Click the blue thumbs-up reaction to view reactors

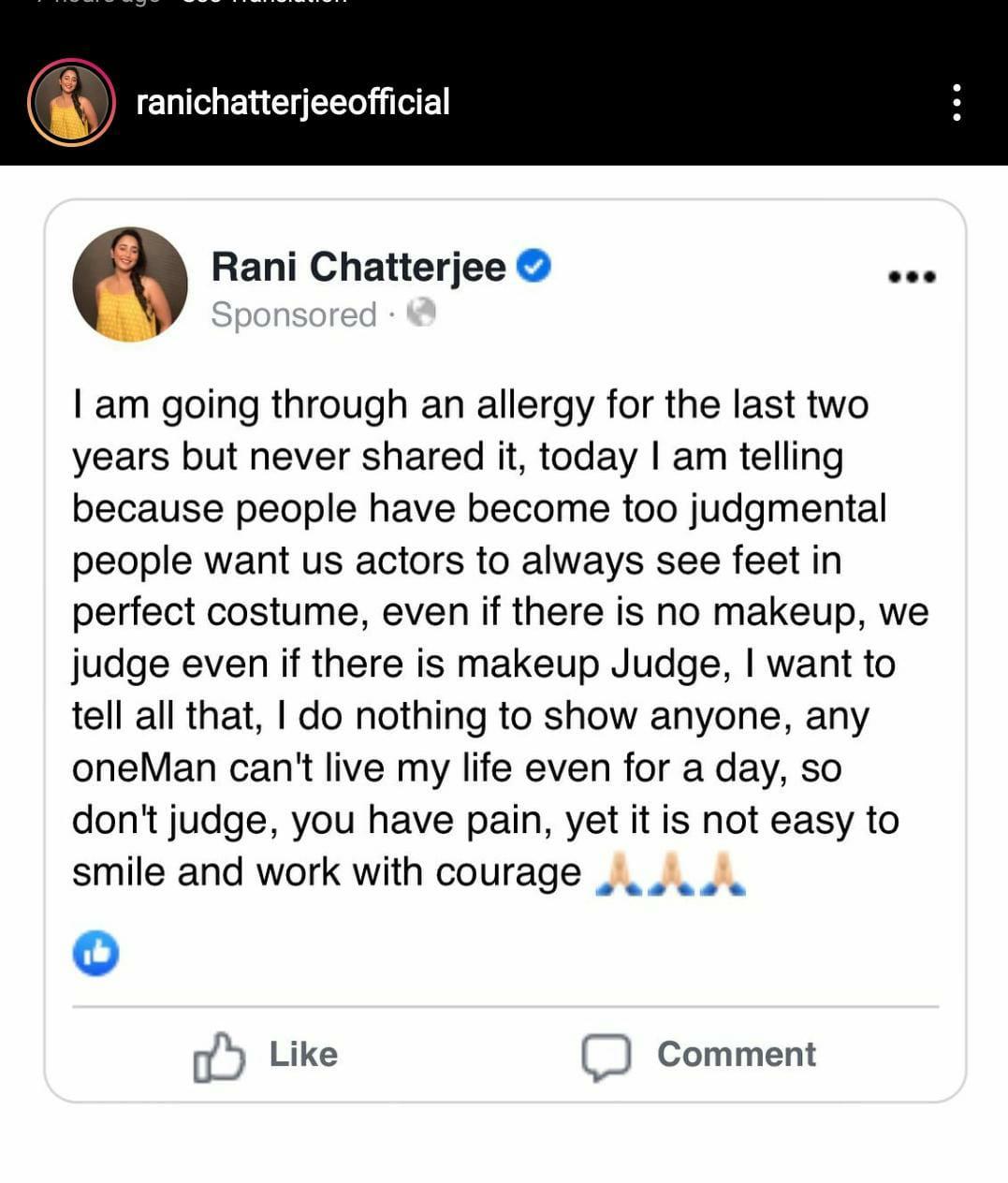(95, 954)
